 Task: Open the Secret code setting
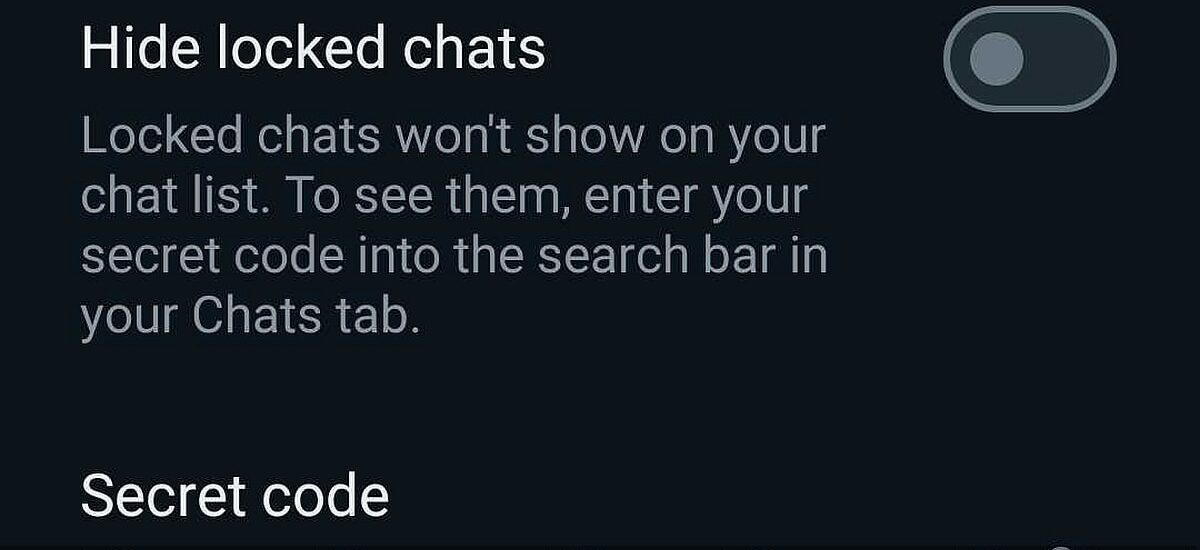coord(235,497)
